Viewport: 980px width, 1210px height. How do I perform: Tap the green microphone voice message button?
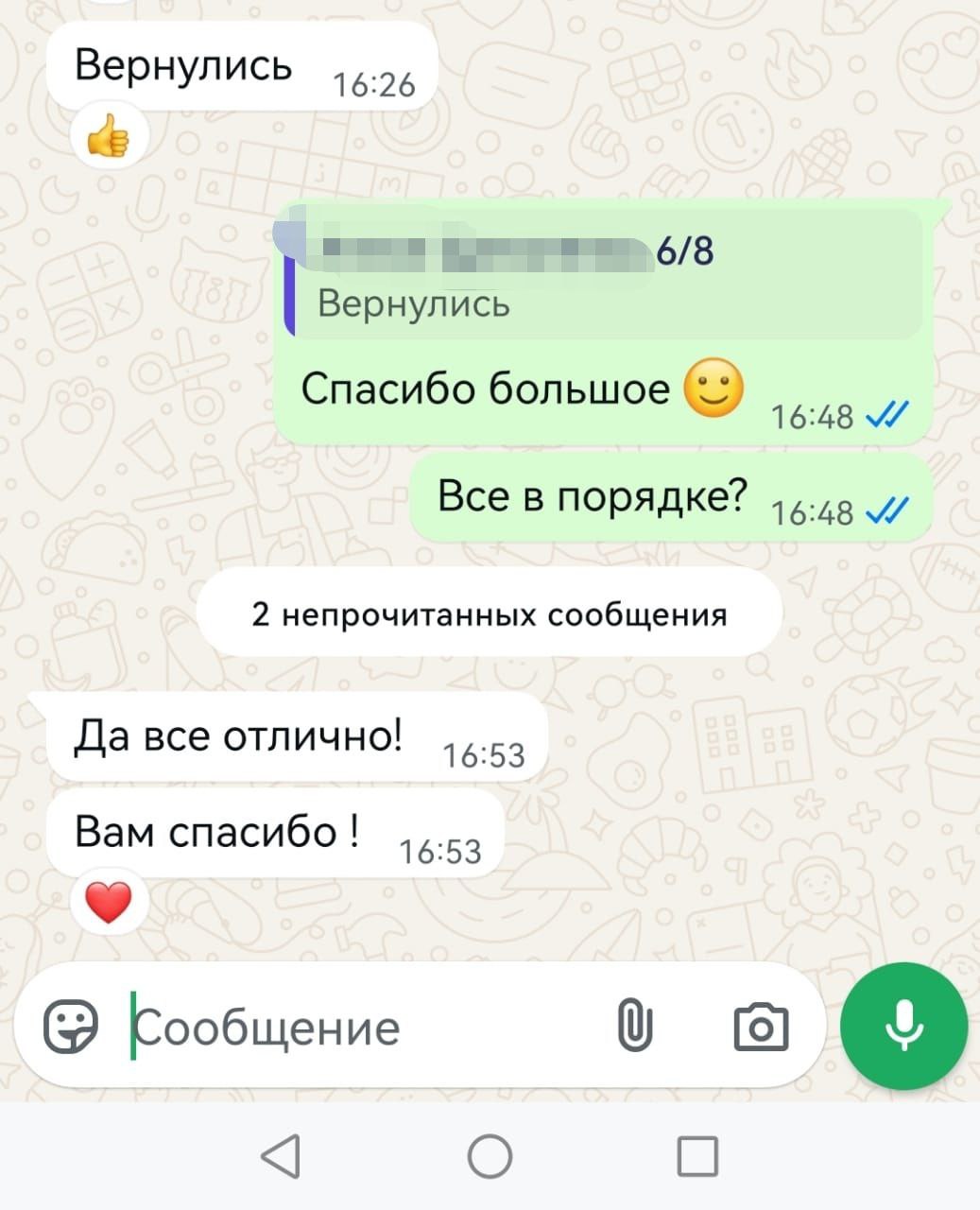[x=903, y=1026]
